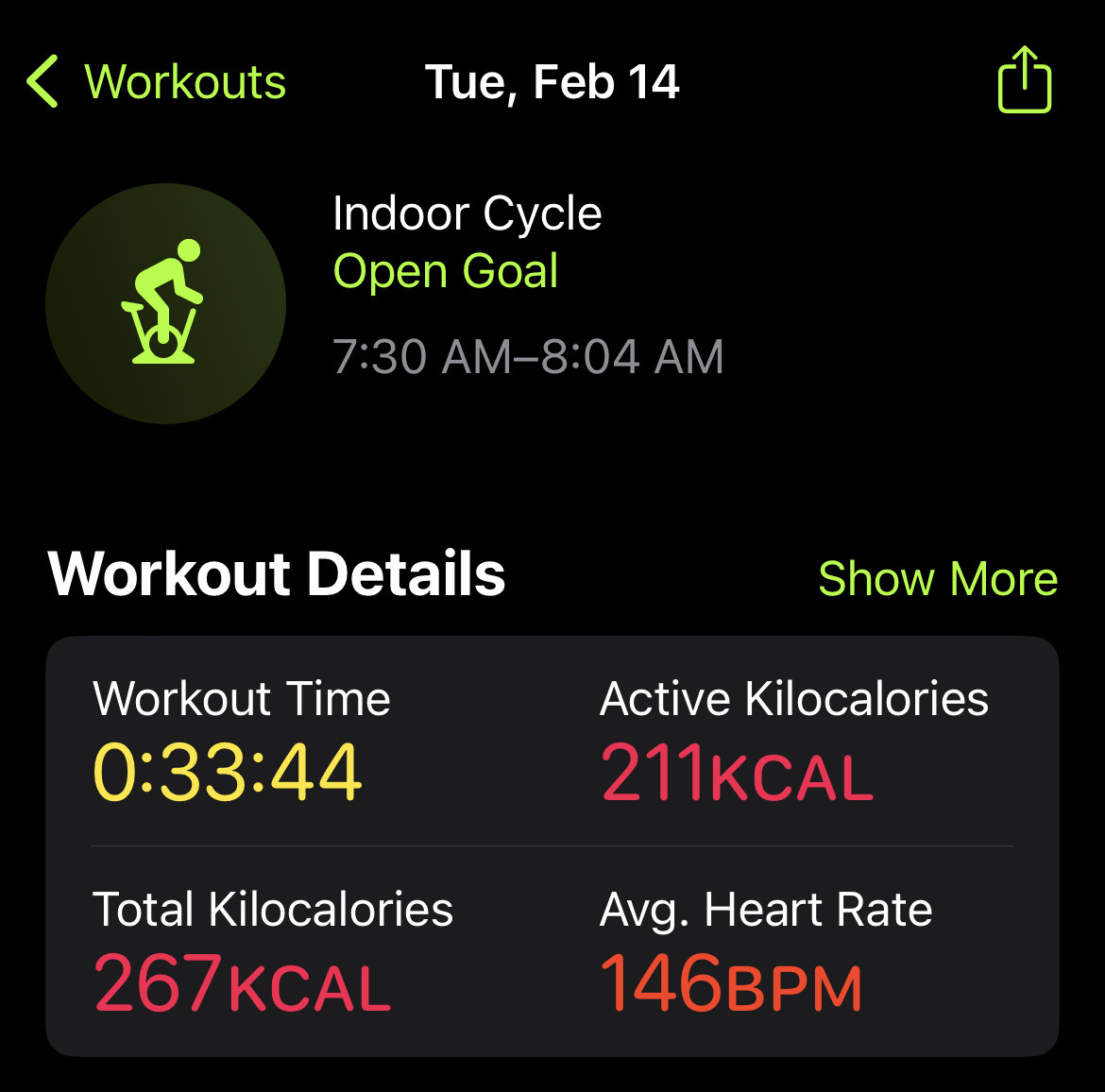
Task: Share this Indoor Cycle workout
Action: (x=1025, y=81)
